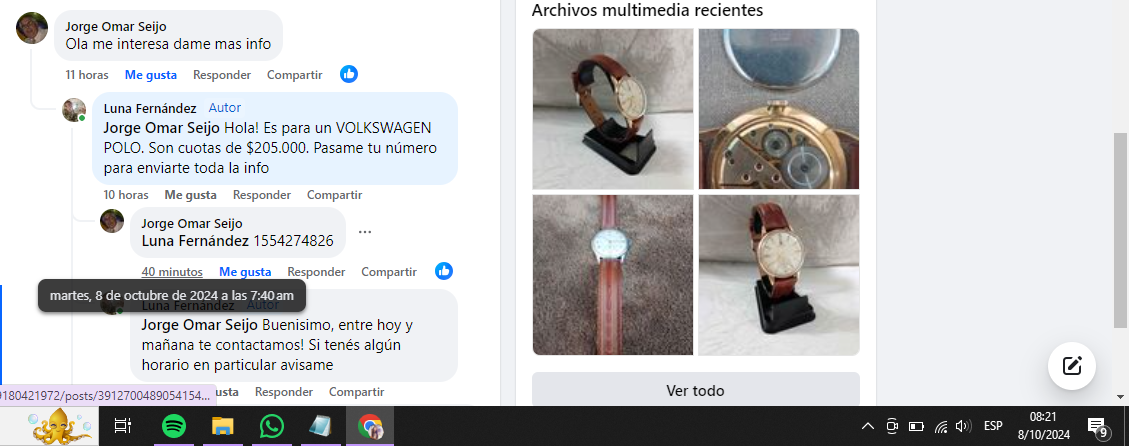Open the bottom-right watch on stand photo

pyautogui.click(x=778, y=275)
